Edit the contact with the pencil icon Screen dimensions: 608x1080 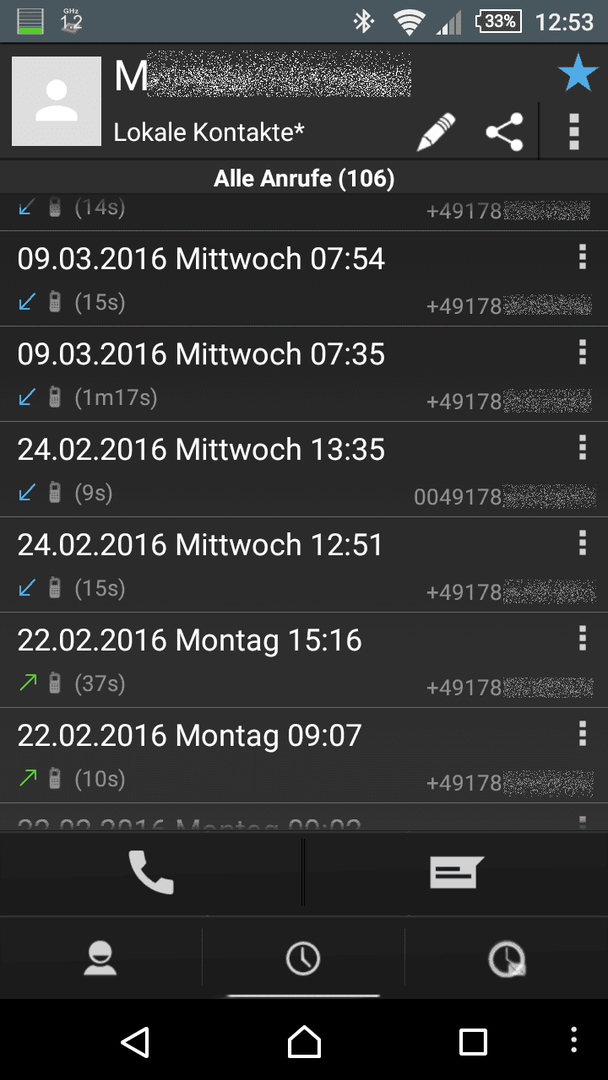point(437,132)
